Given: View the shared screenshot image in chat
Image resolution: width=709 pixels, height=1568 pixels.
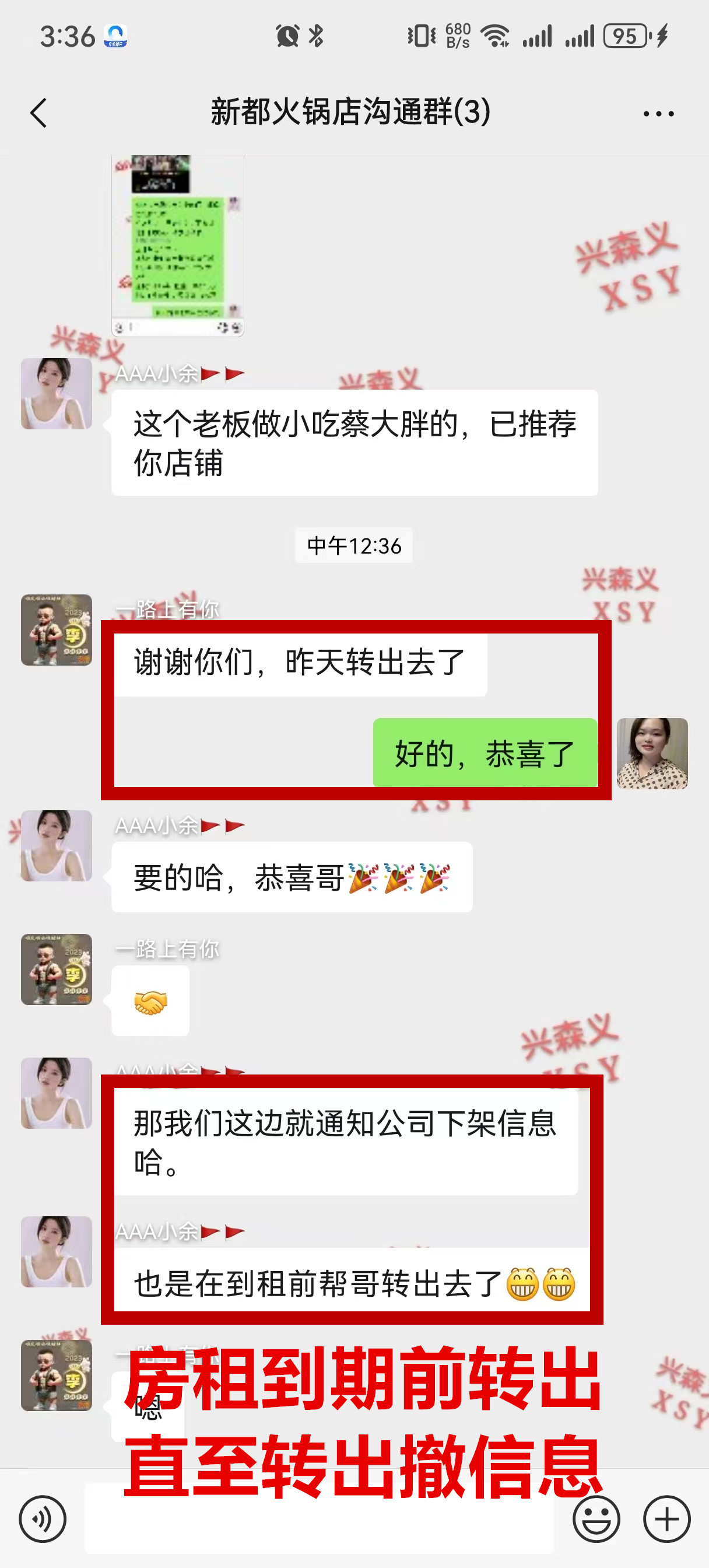Looking at the screenshot, I should (178, 246).
